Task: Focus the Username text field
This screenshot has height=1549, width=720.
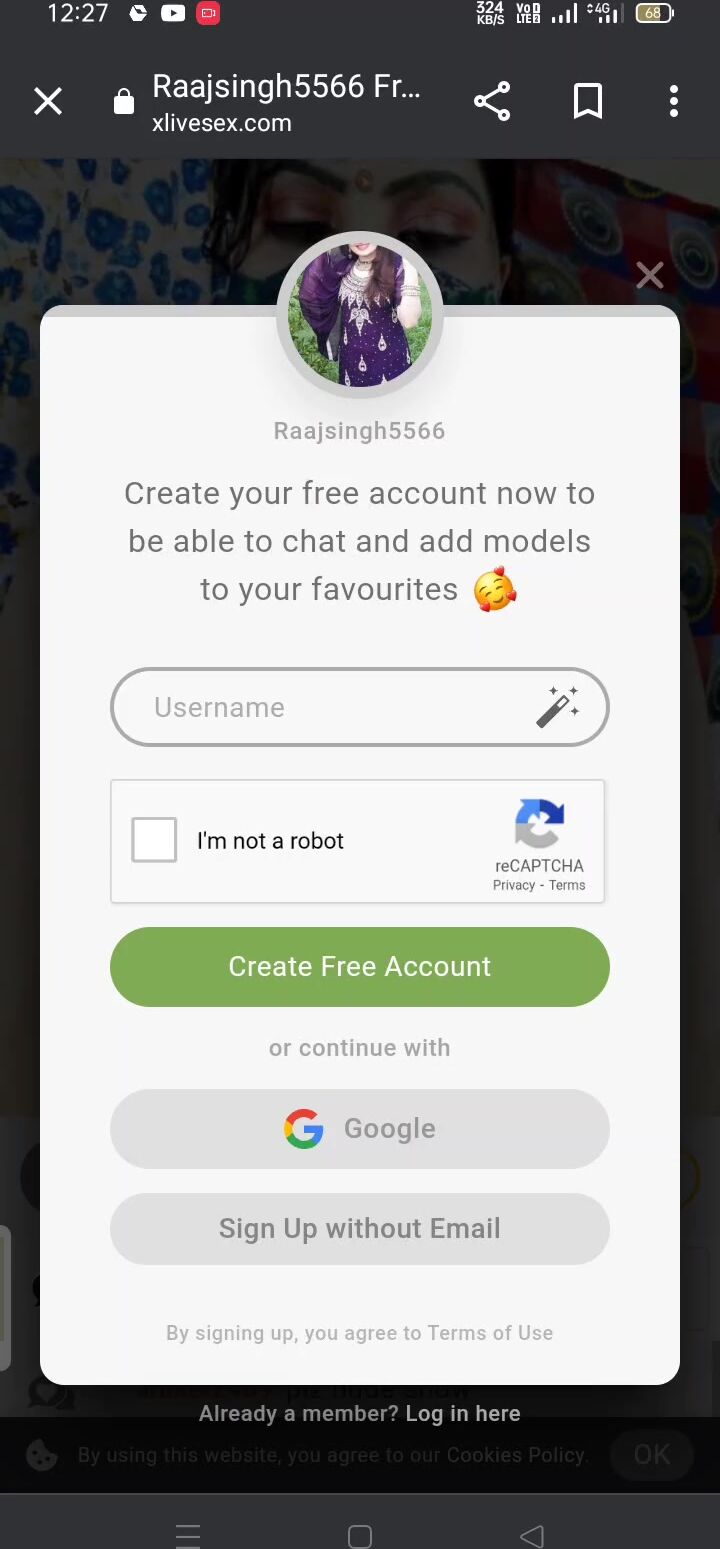Action: click(330, 708)
